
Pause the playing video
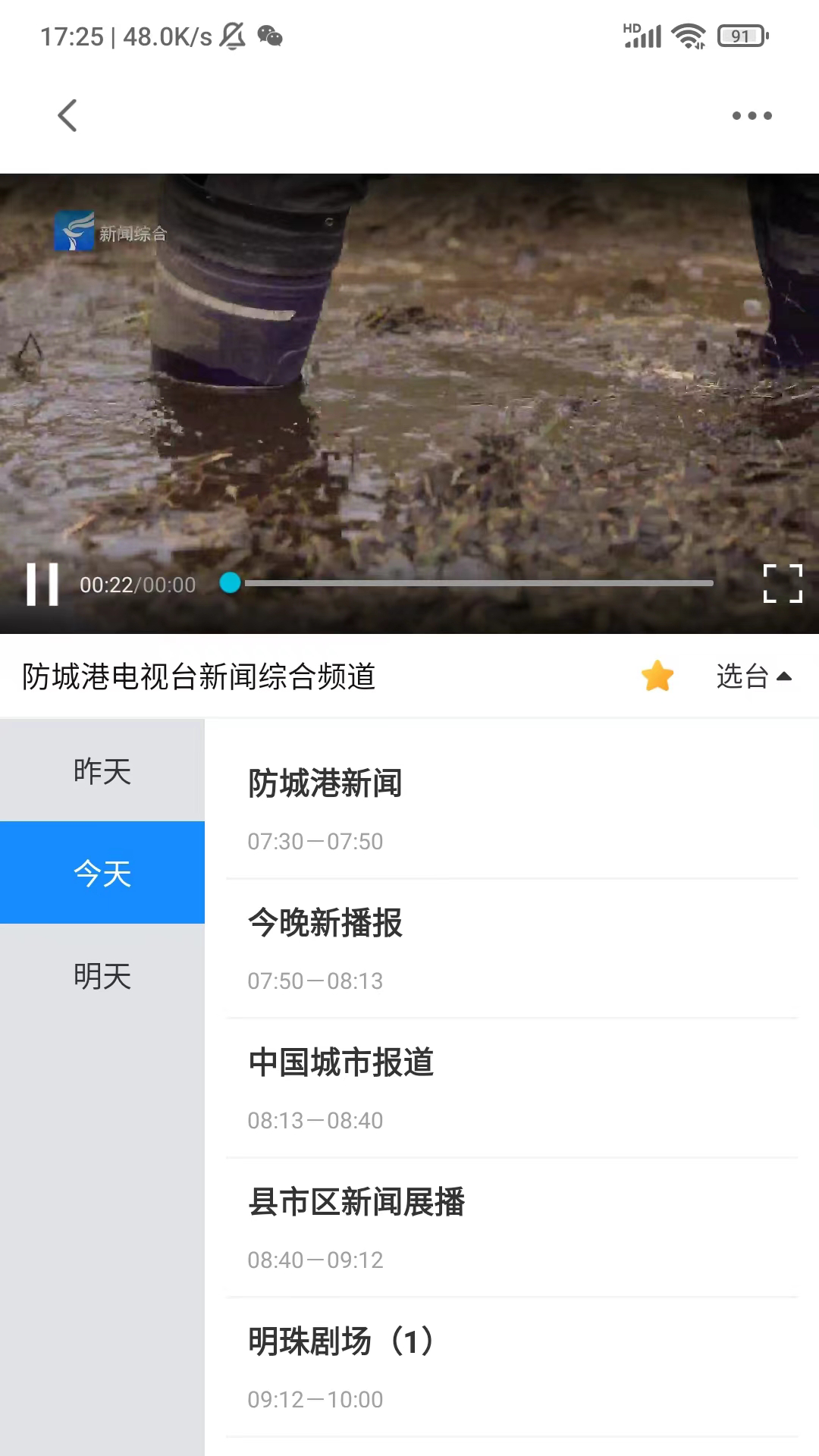pyautogui.click(x=43, y=584)
